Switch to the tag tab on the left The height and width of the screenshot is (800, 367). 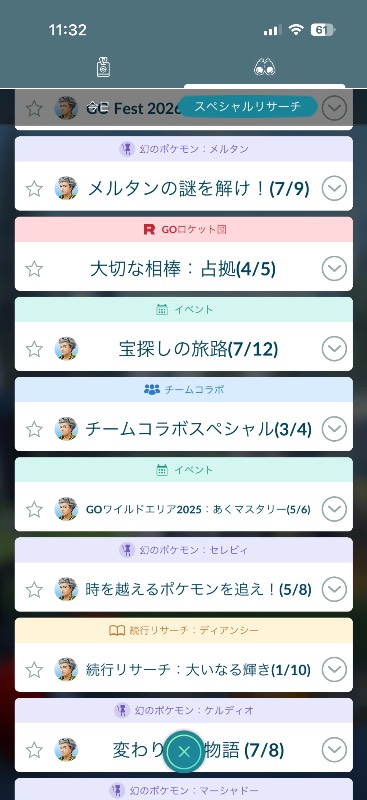(x=104, y=67)
